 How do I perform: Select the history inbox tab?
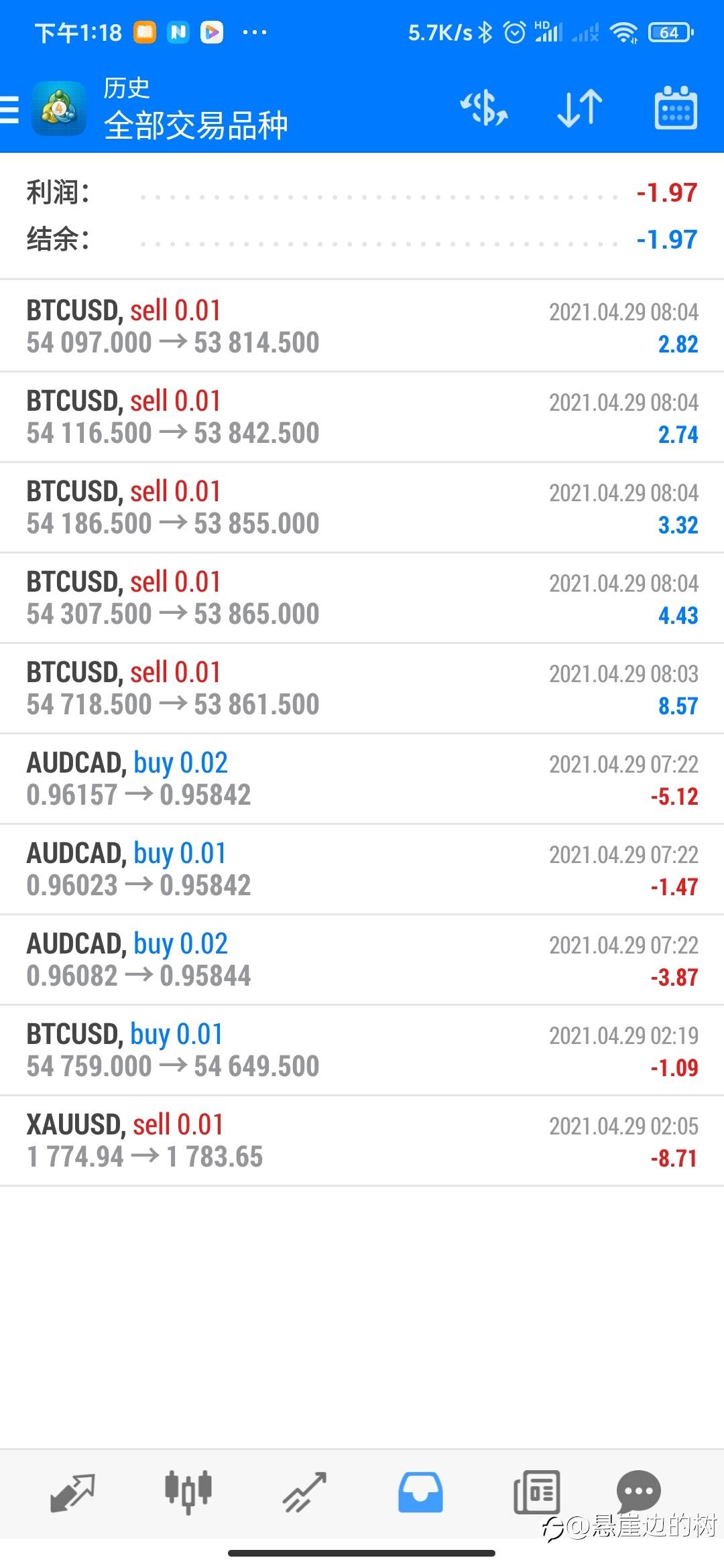[420, 1492]
